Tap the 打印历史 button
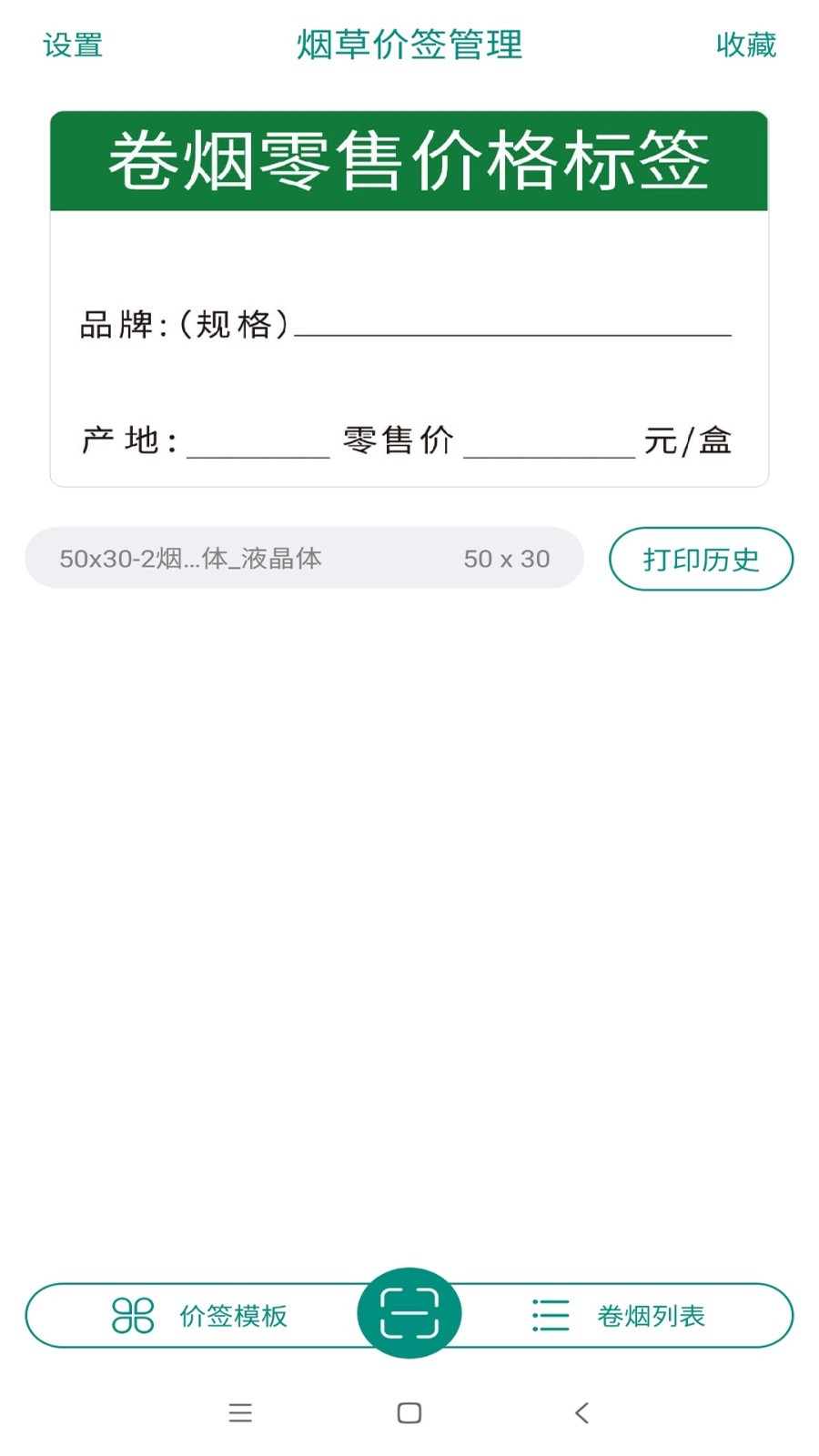Screen dimensions: 819x1456 pos(701,559)
